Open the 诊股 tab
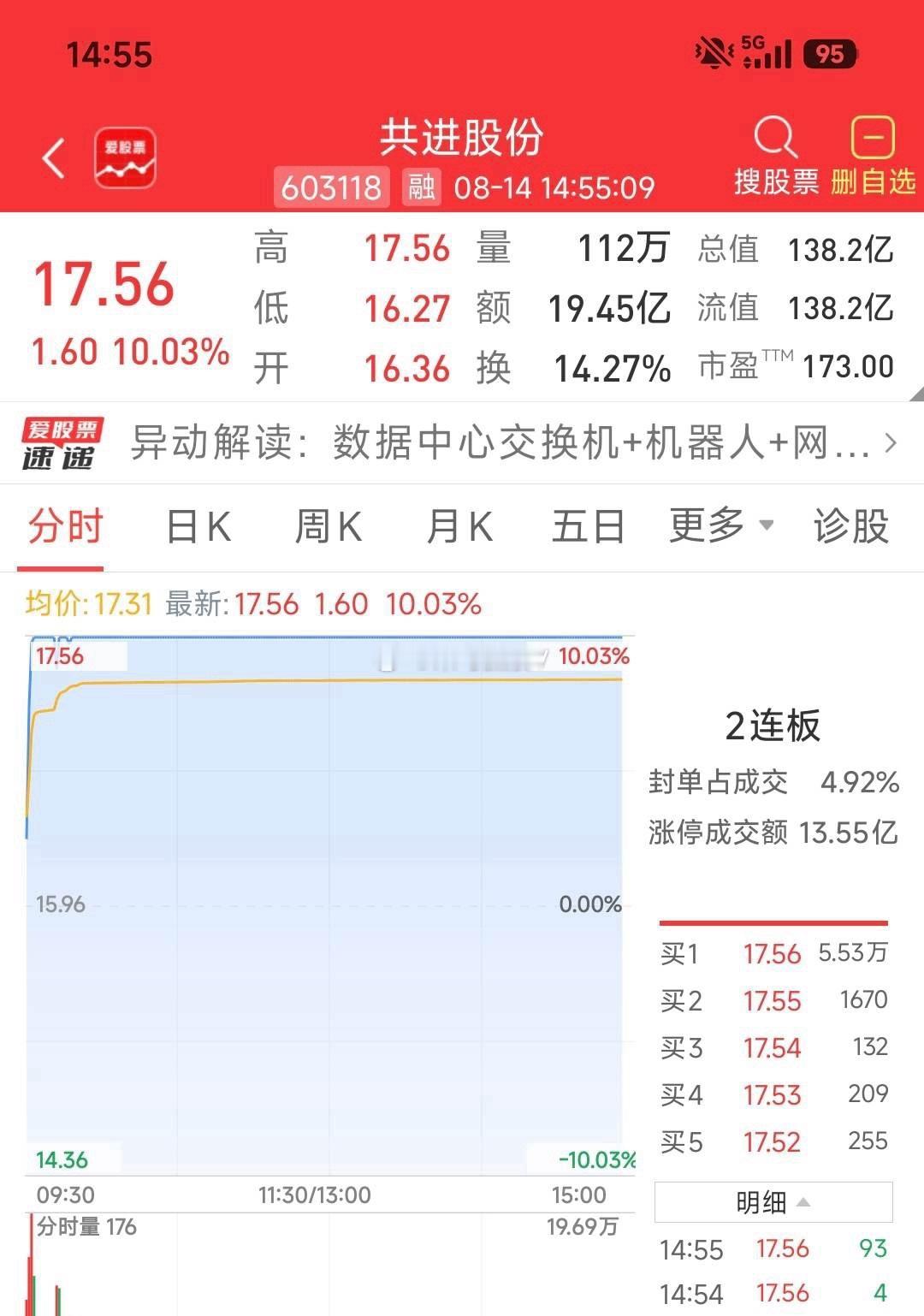 coord(850,526)
